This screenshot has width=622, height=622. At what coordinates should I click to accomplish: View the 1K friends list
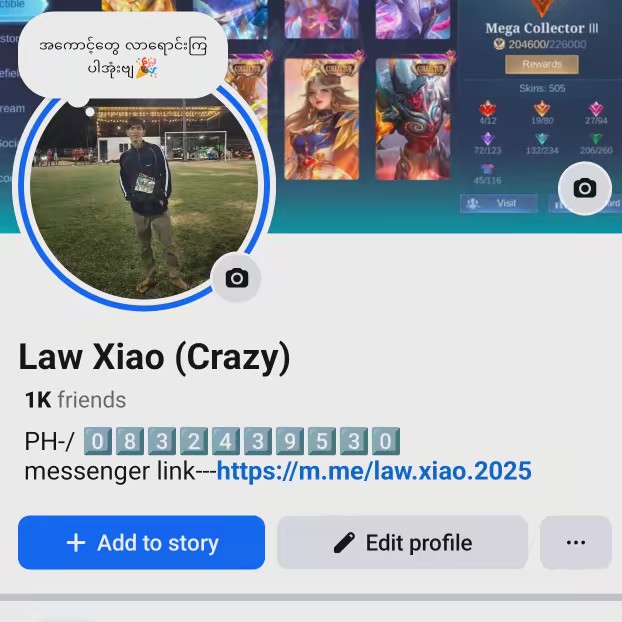(x=76, y=400)
